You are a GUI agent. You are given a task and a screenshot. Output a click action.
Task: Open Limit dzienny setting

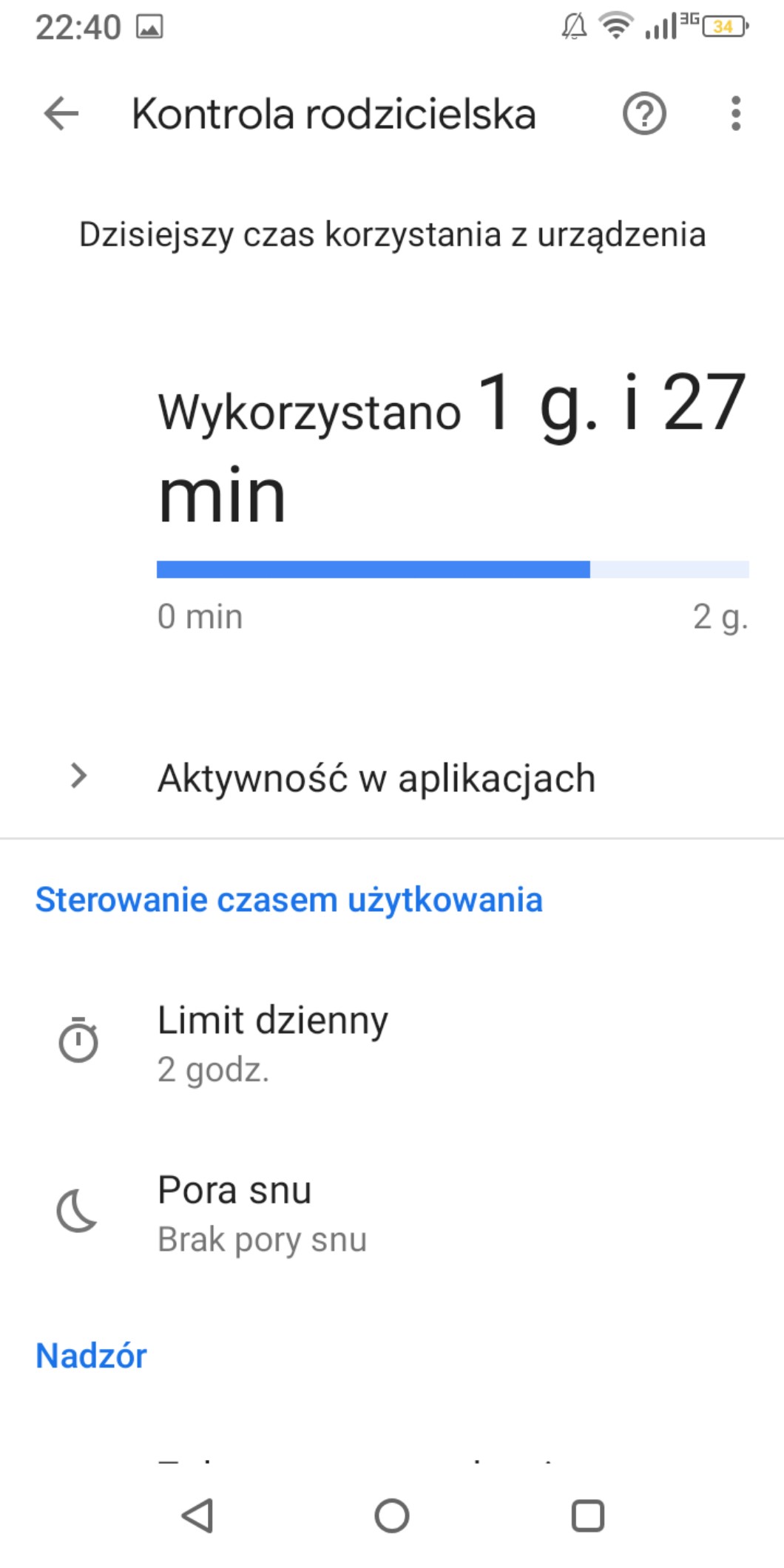(x=272, y=1043)
